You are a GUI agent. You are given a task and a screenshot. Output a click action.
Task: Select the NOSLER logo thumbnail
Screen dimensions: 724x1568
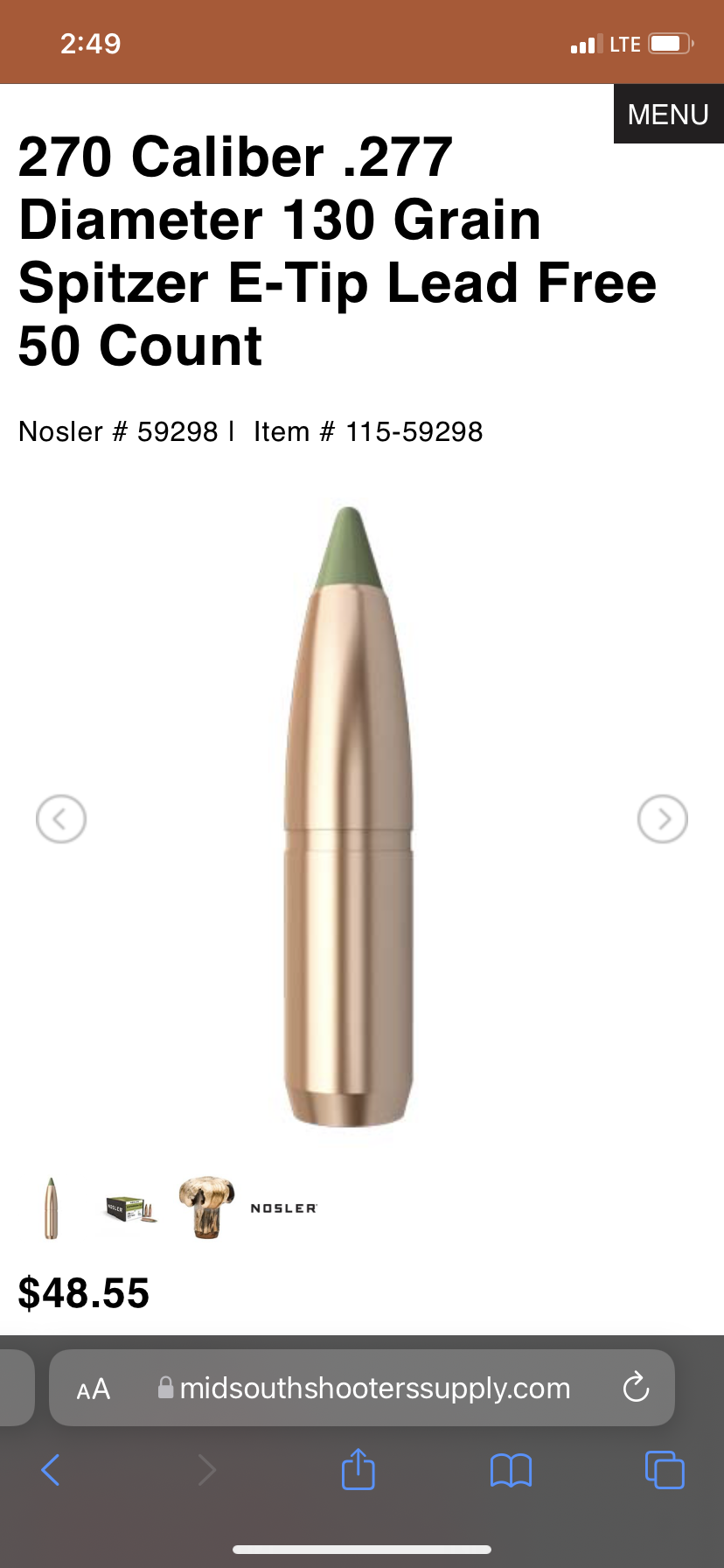pos(284,1208)
